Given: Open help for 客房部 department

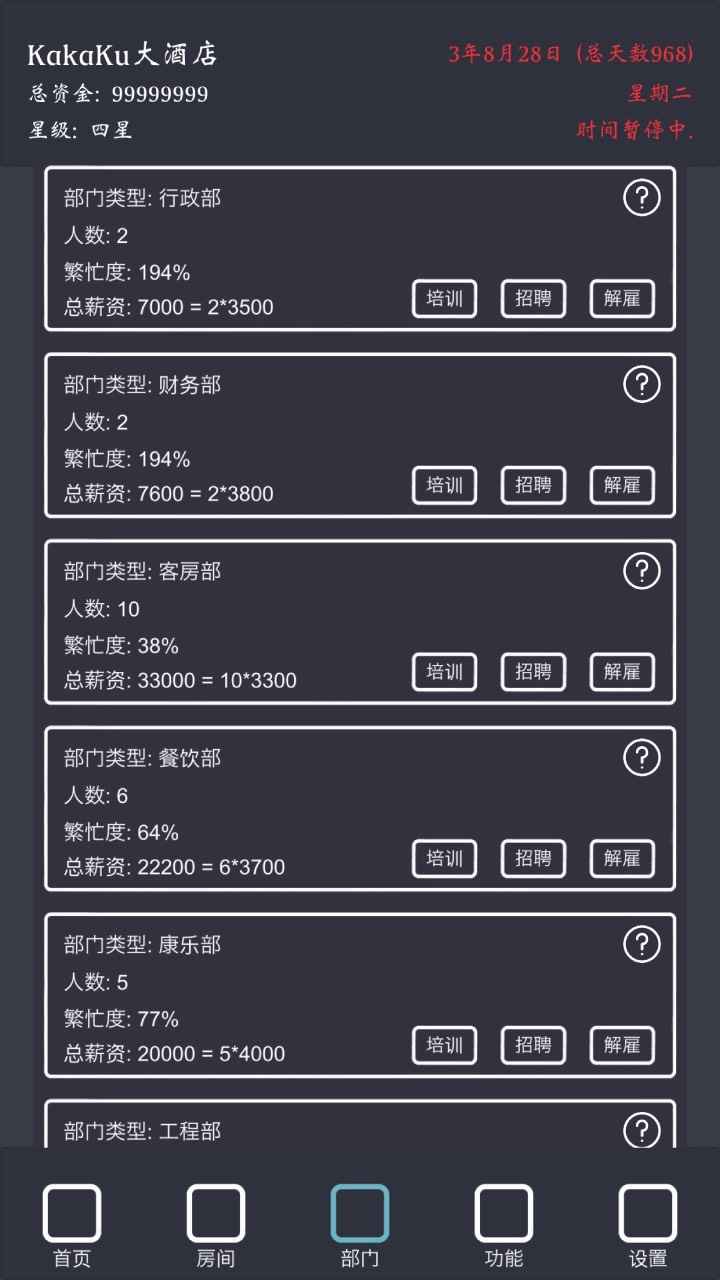Looking at the screenshot, I should [x=641, y=571].
